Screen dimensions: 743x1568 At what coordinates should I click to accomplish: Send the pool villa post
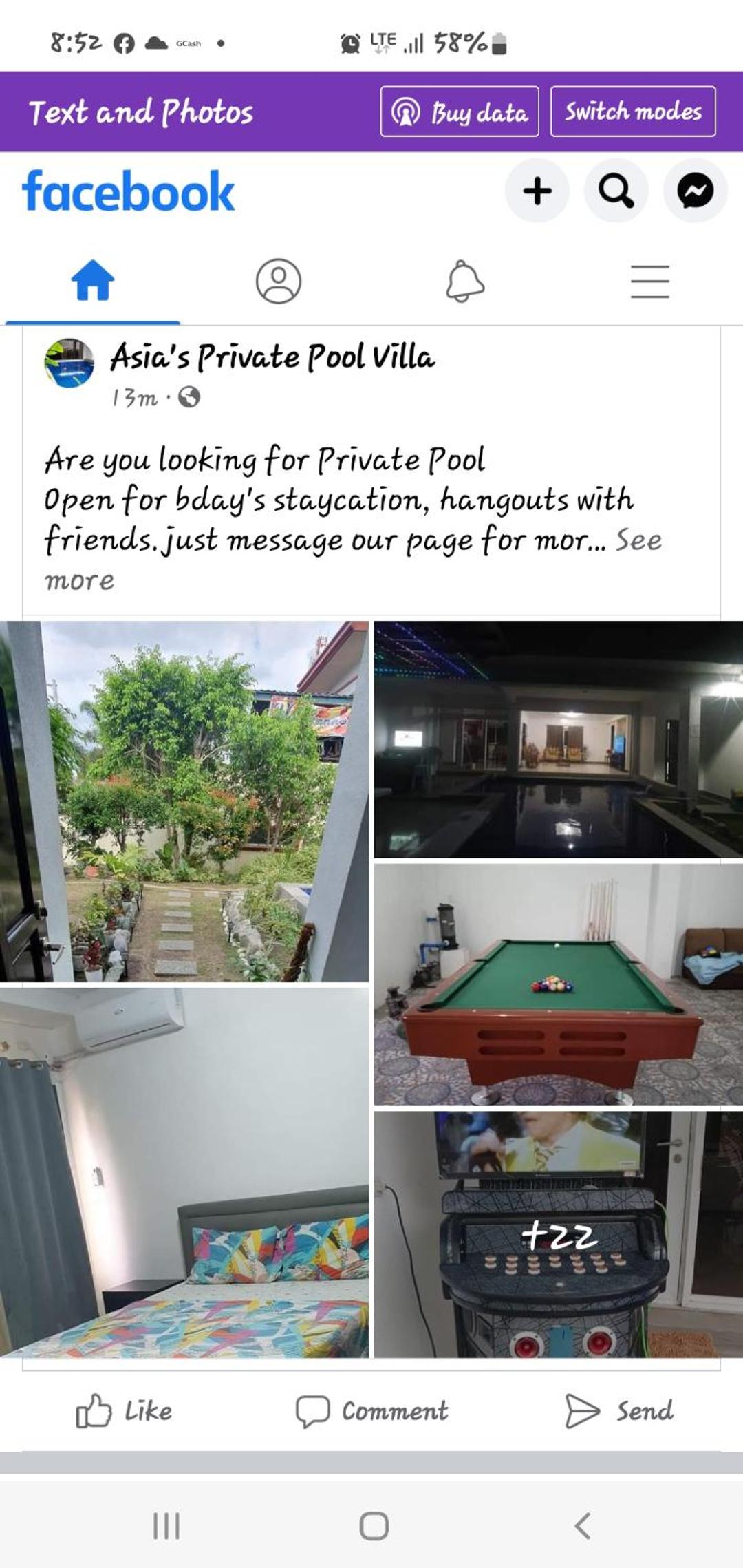[x=618, y=1411]
